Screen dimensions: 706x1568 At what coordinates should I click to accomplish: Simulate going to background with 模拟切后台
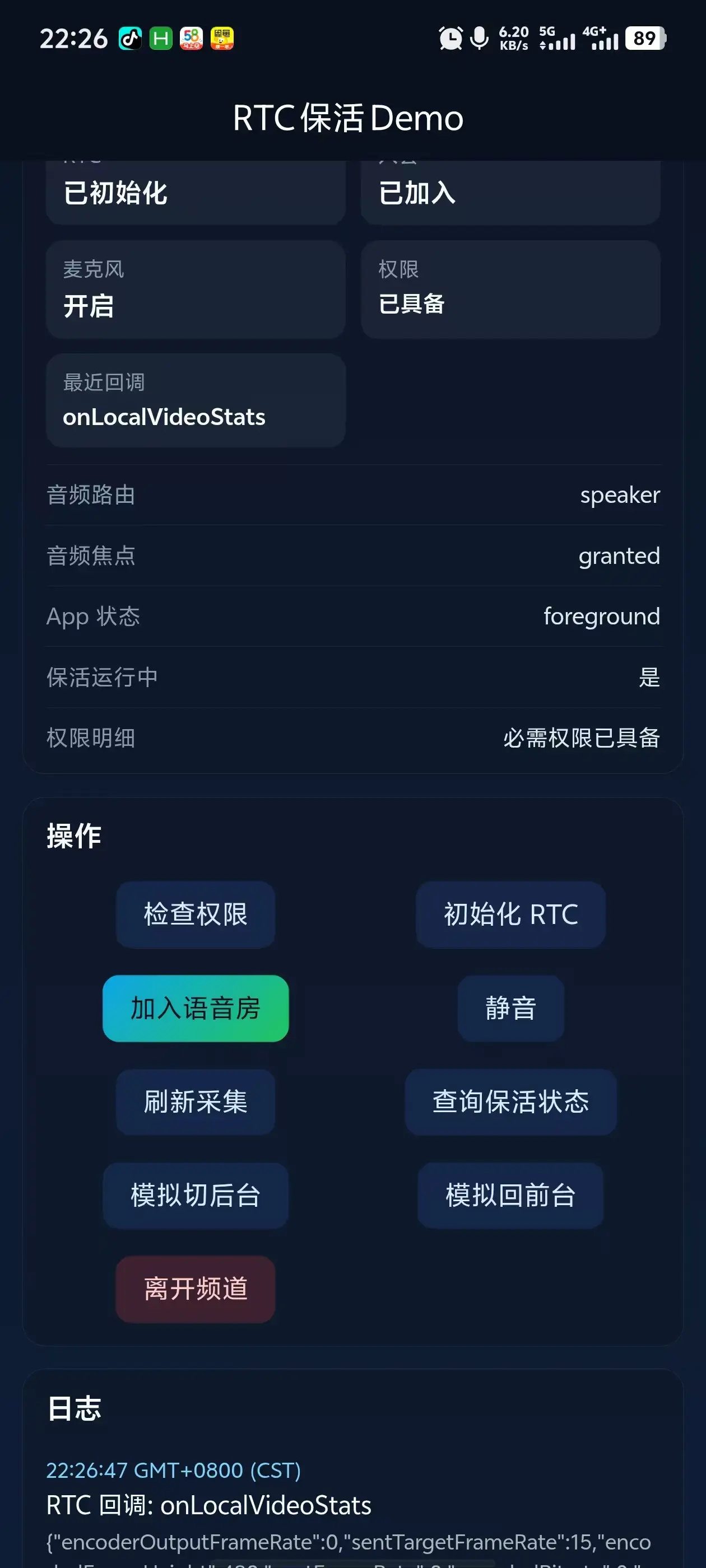tap(196, 1195)
